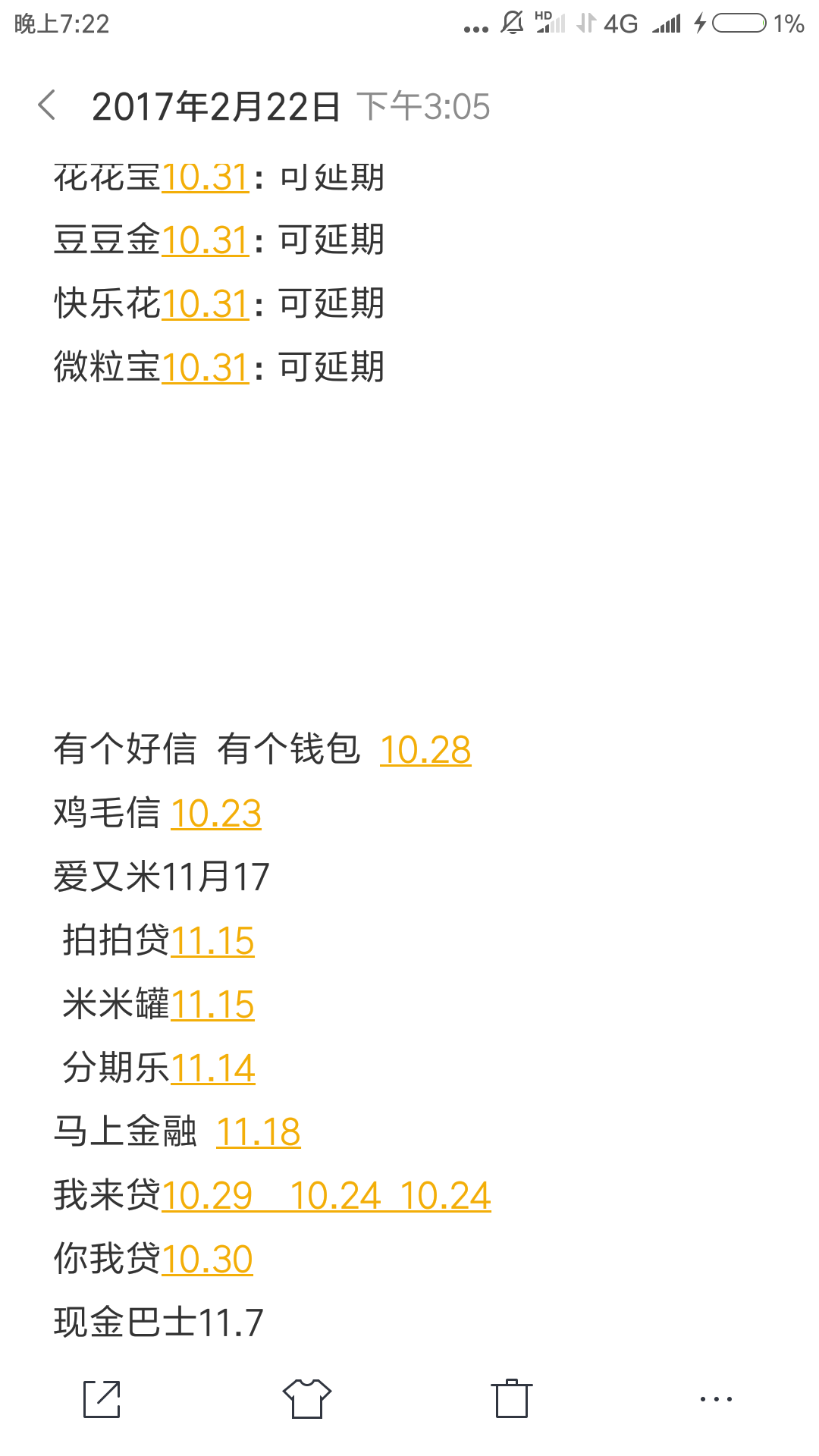
Task: Go back using the top-left arrow
Action: [47, 105]
